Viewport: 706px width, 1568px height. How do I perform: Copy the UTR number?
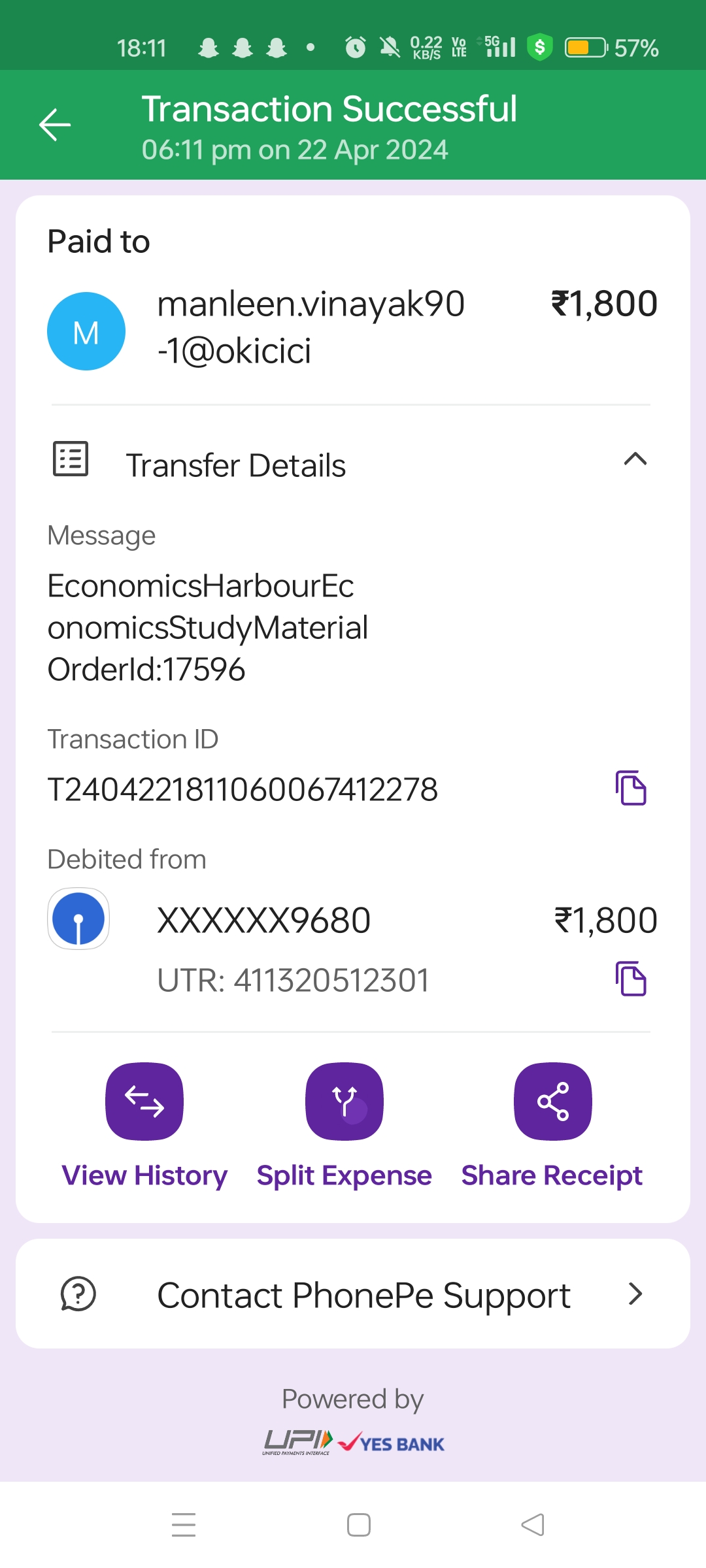631,979
